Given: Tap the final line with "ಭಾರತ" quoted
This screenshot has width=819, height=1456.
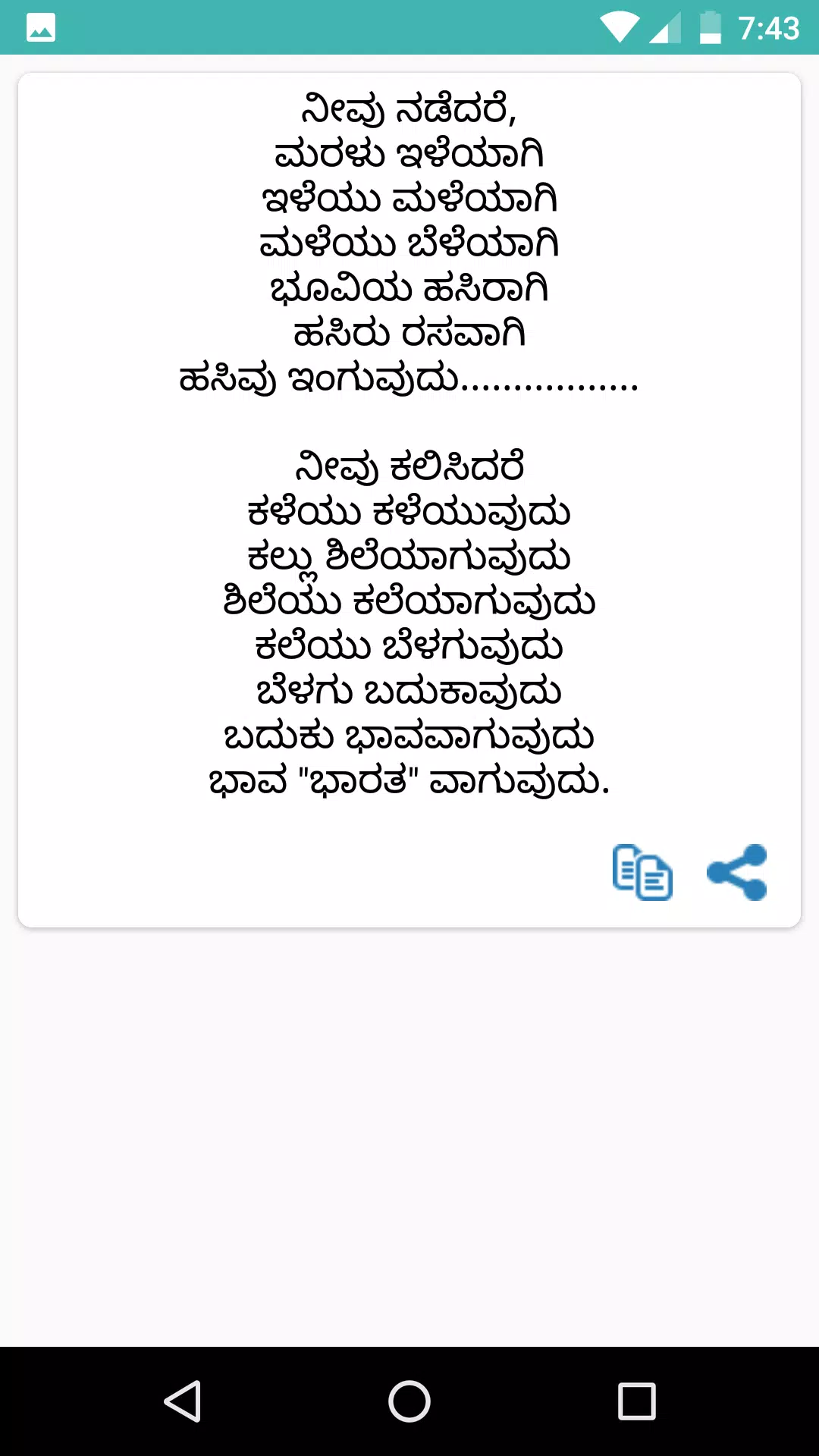Looking at the screenshot, I should (409, 781).
